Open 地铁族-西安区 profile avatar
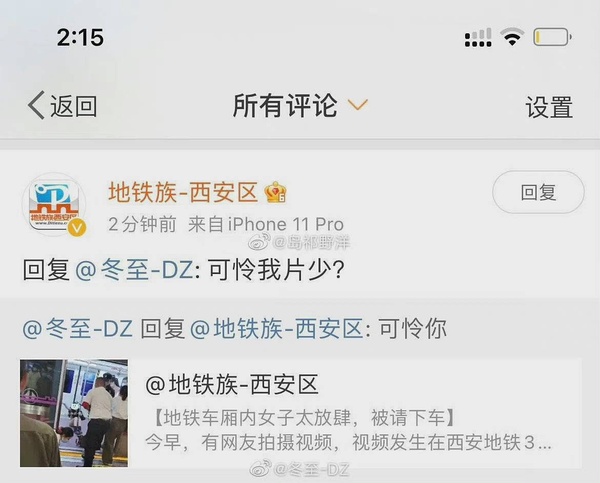Viewport: 600px width, 483px height. point(56,207)
